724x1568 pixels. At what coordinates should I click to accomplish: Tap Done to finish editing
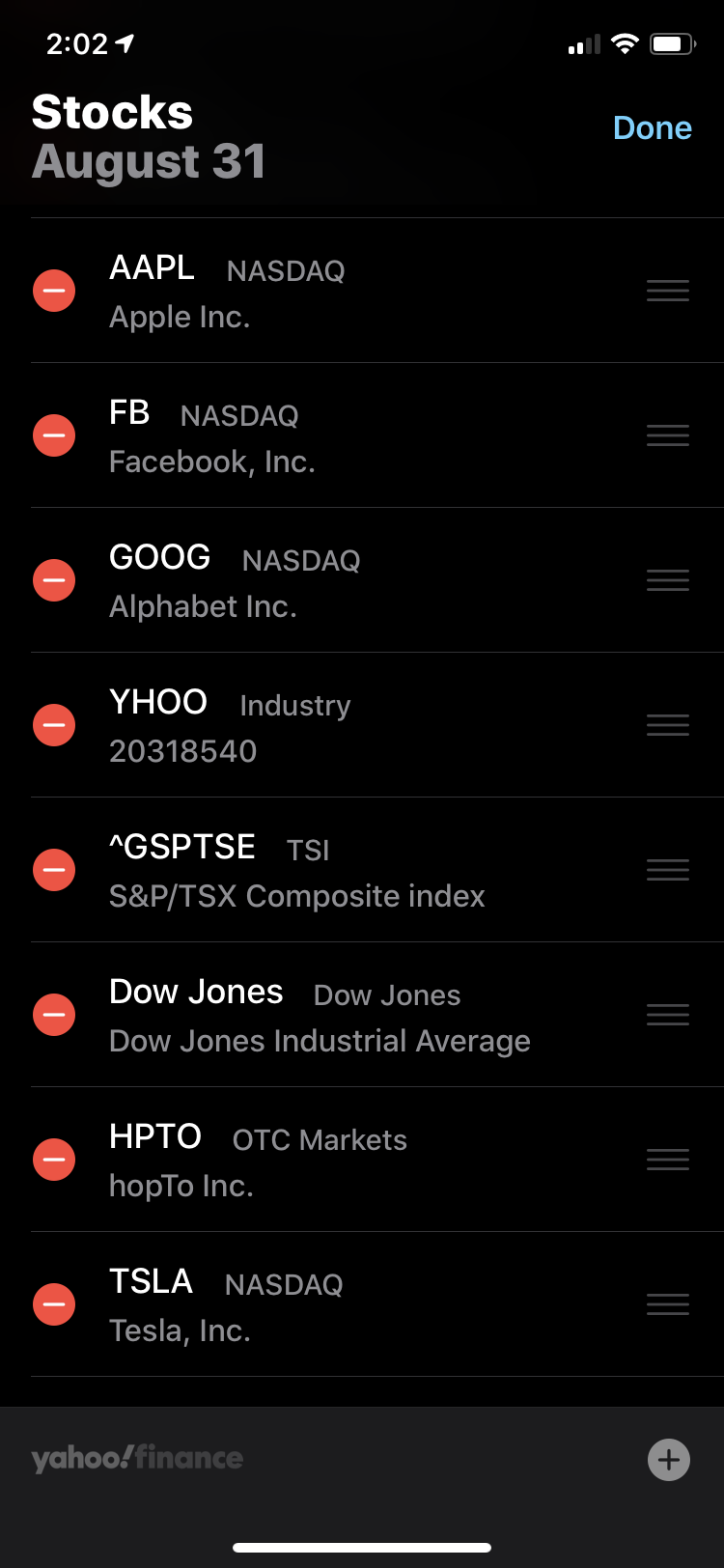[x=653, y=126]
